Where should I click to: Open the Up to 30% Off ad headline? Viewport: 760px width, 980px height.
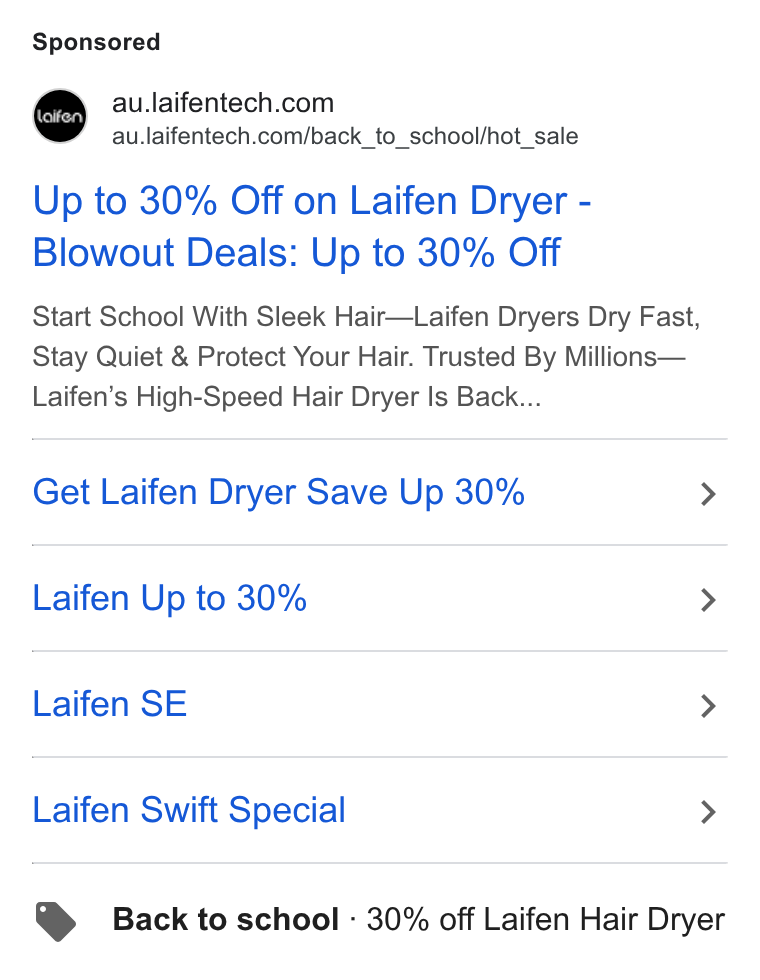click(x=311, y=226)
